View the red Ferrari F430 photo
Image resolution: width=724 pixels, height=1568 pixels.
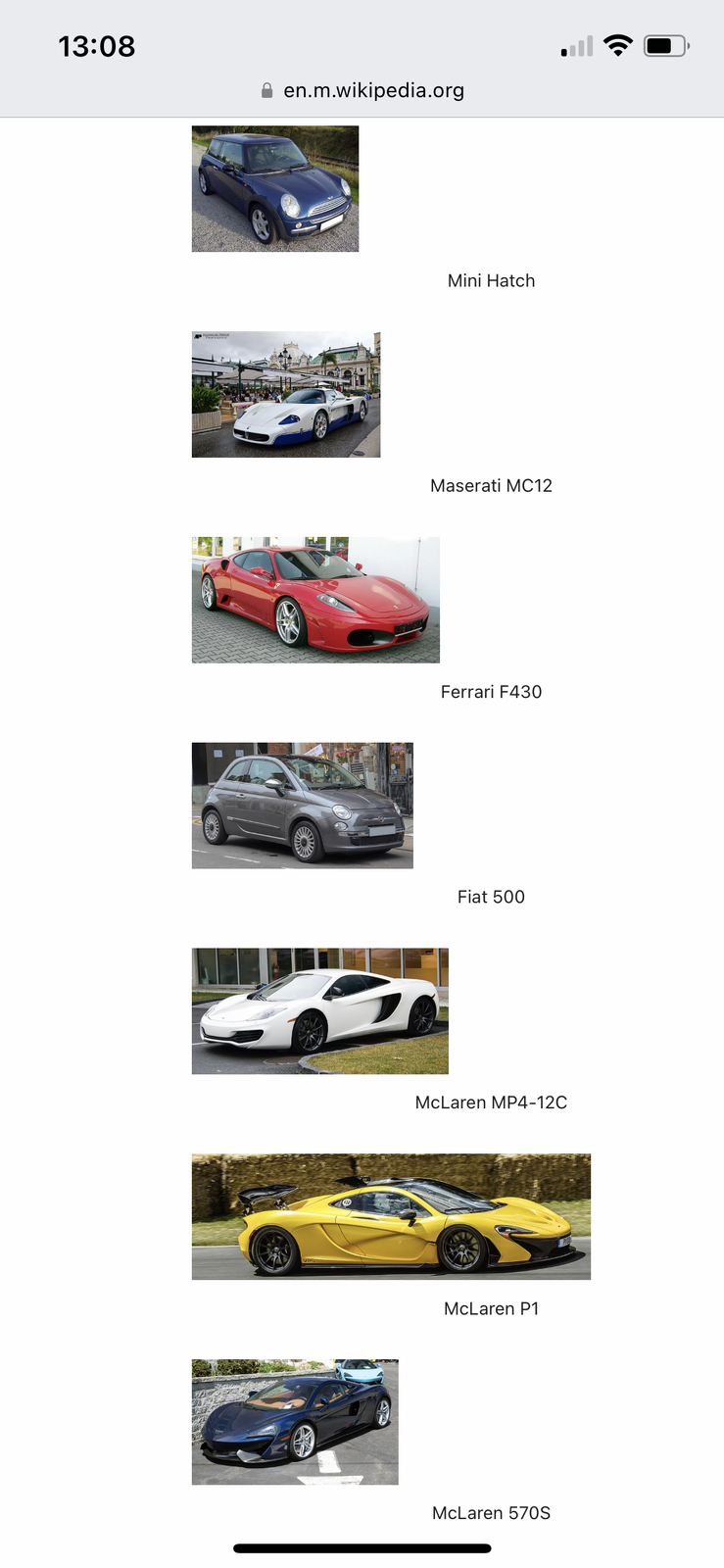[315, 600]
